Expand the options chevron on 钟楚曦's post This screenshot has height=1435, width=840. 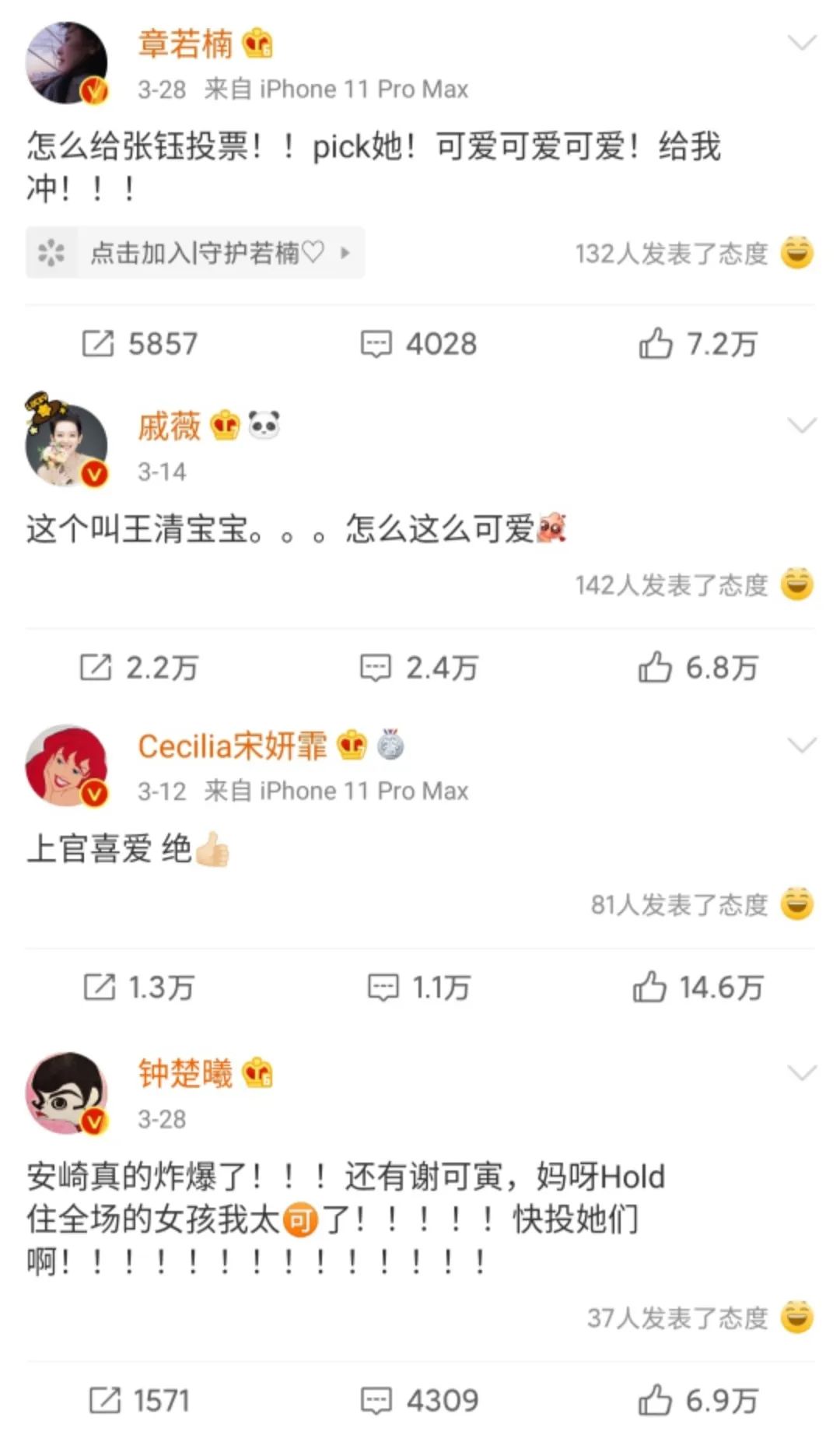click(x=802, y=1073)
